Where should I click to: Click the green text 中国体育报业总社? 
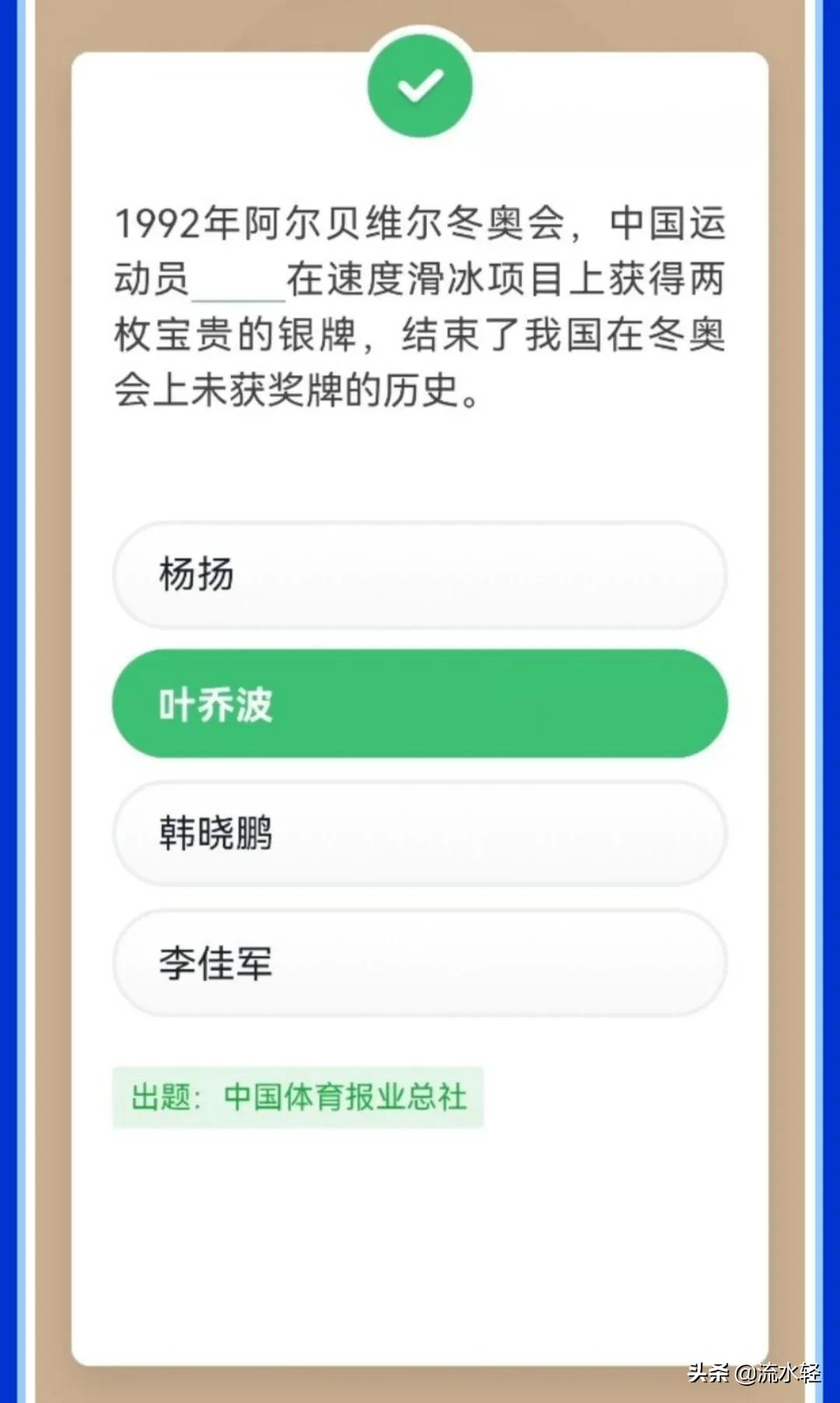pos(346,1099)
